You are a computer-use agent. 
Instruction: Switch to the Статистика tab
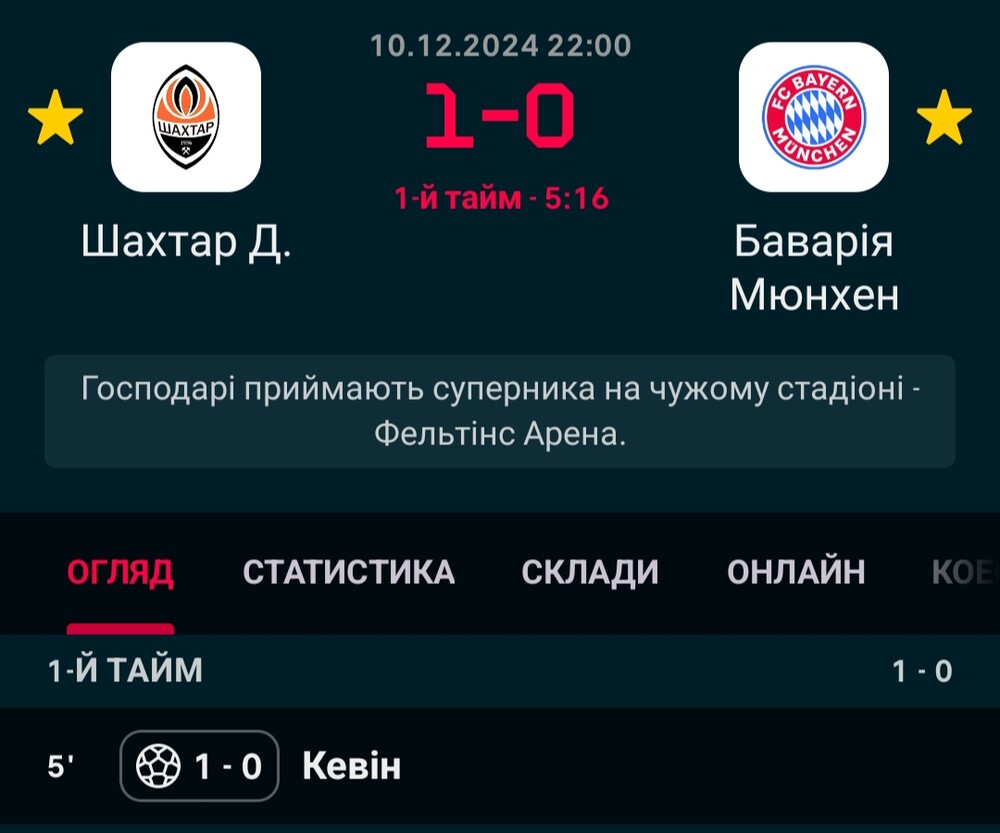click(348, 572)
